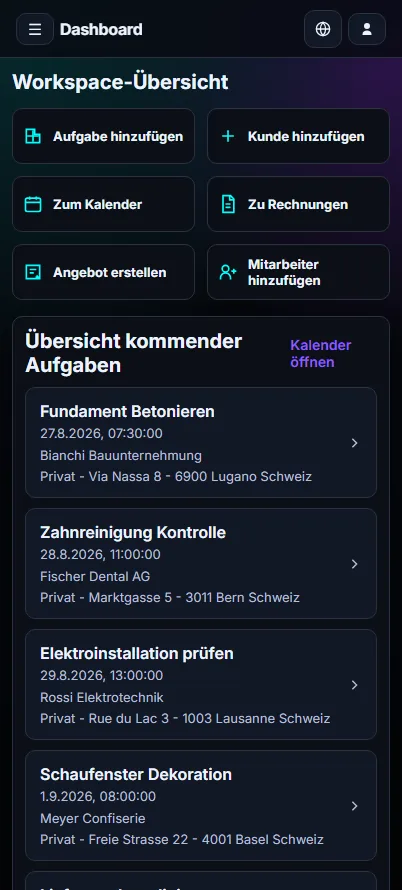This screenshot has width=402, height=890.
Task: Open the user profile icon
Action: pyautogui.click(x=367, y=29)
